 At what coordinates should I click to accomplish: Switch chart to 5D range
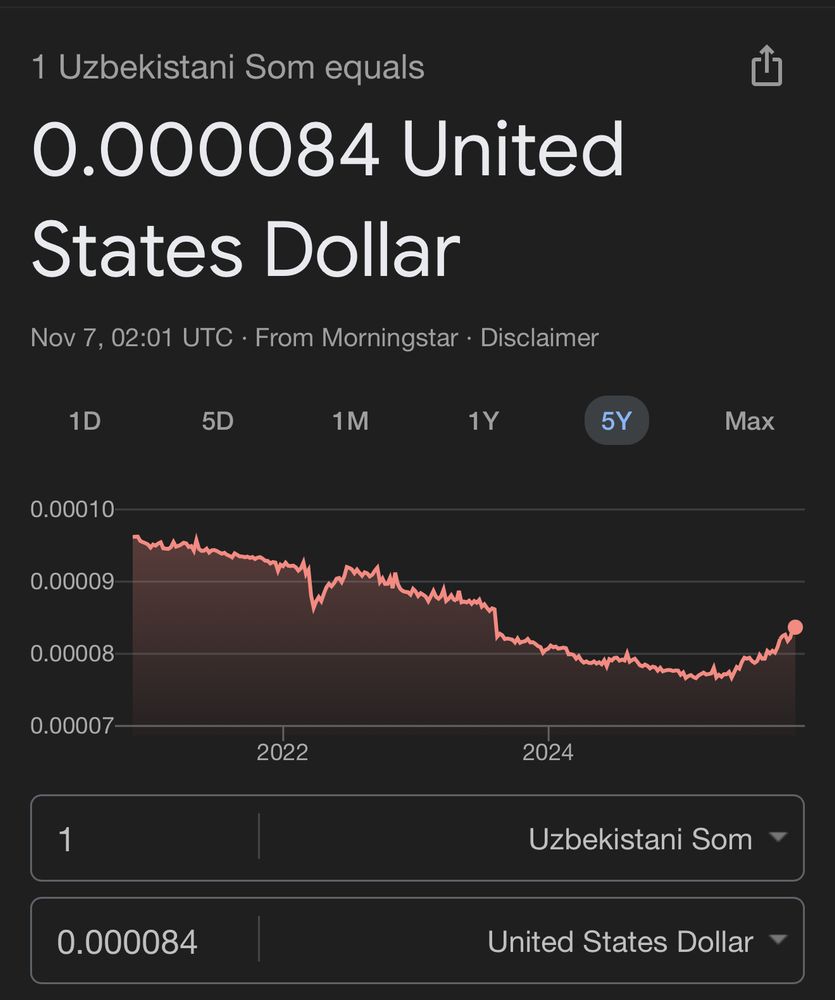tap(217, 421)
